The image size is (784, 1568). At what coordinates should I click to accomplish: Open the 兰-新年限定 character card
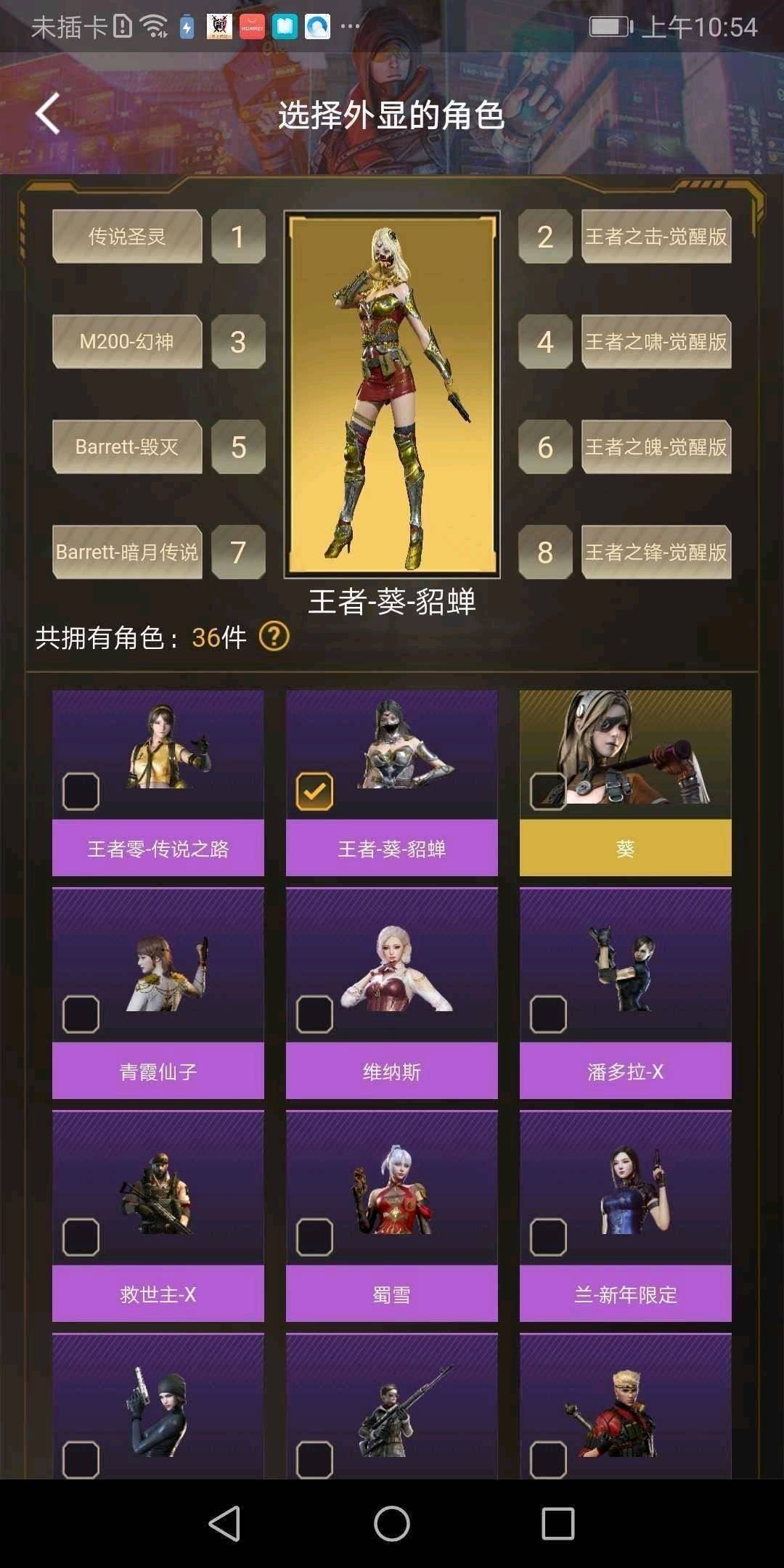point(625,1216)
